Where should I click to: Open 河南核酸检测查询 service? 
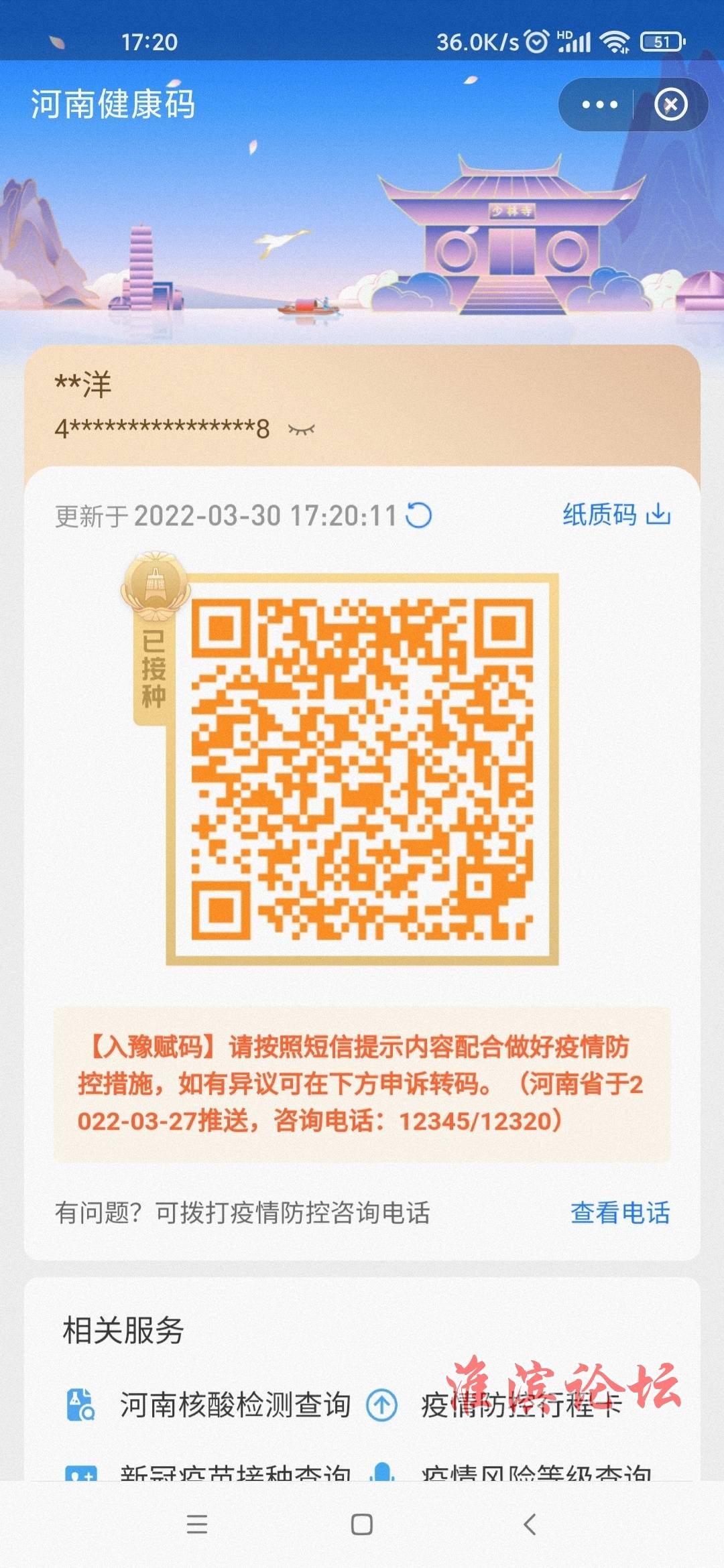pos(235,1405)
